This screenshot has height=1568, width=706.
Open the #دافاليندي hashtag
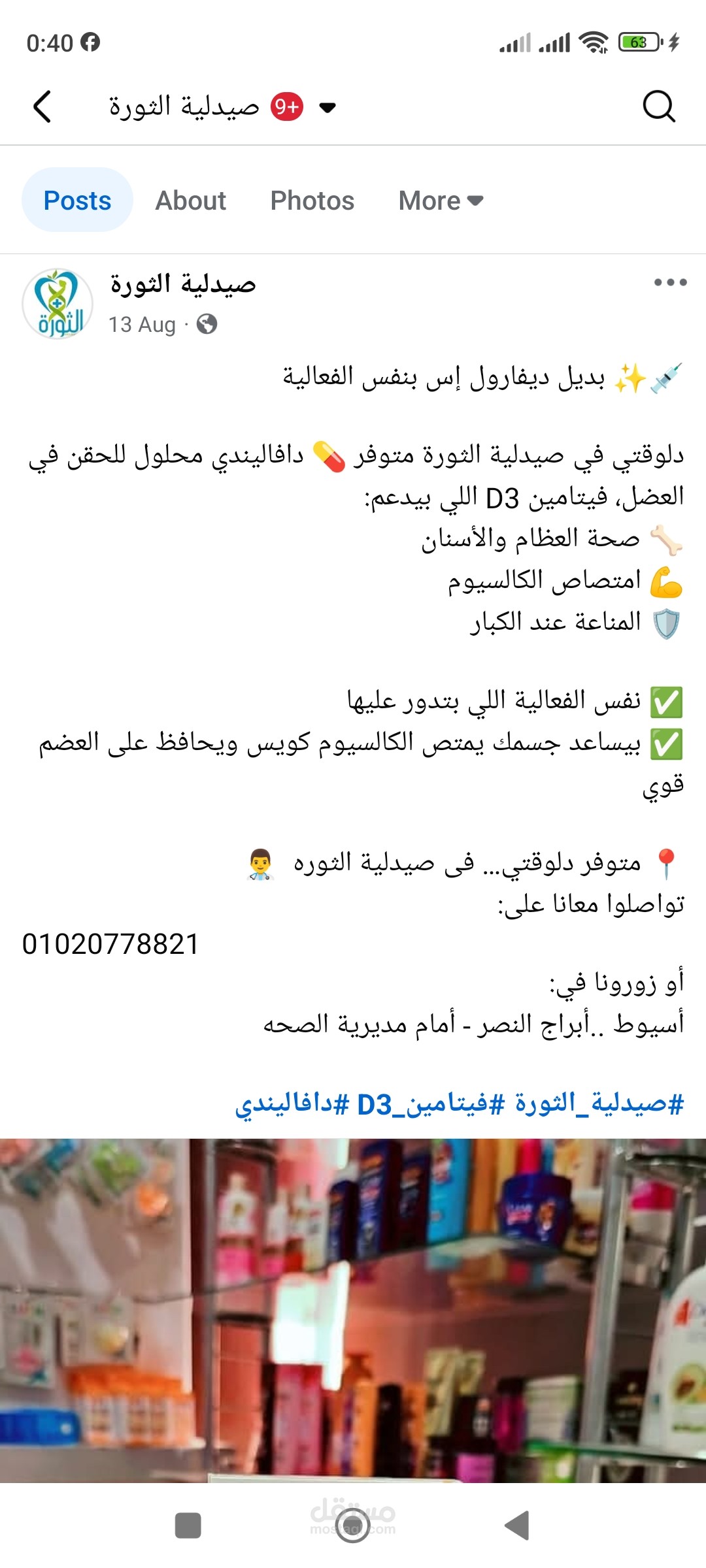coord(292,1104)
